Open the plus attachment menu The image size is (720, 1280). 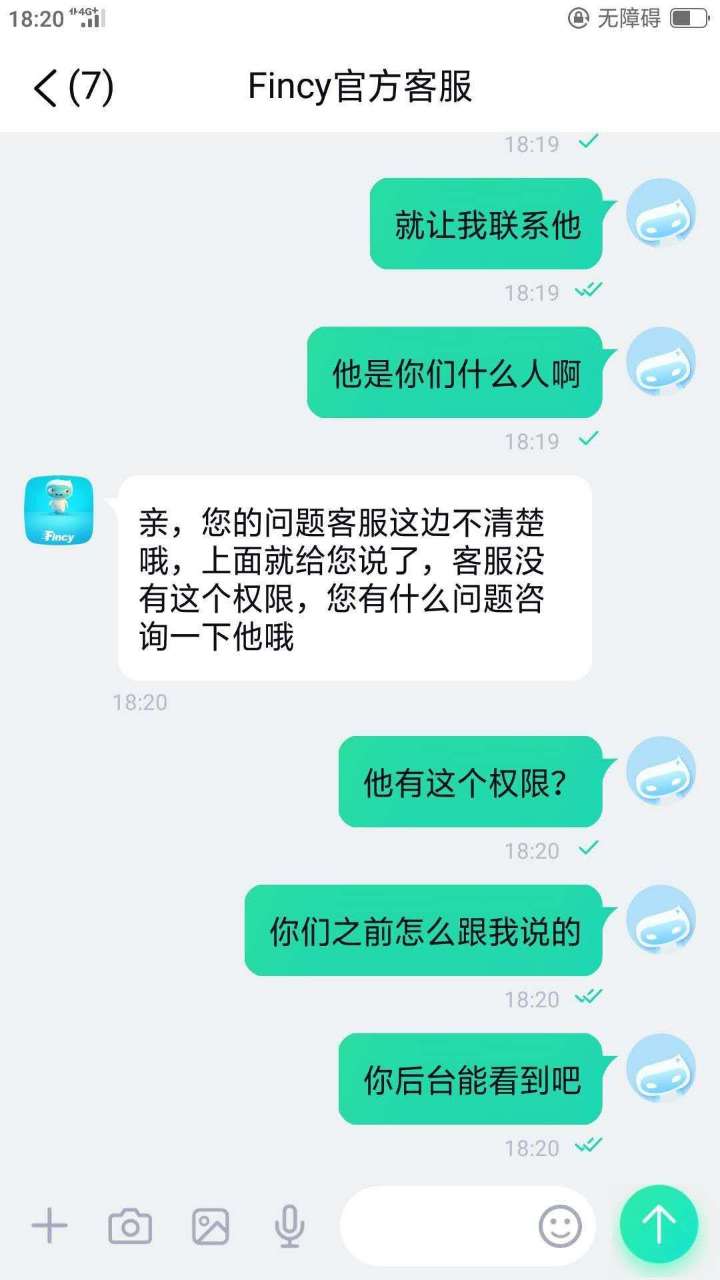point(49,1225)
